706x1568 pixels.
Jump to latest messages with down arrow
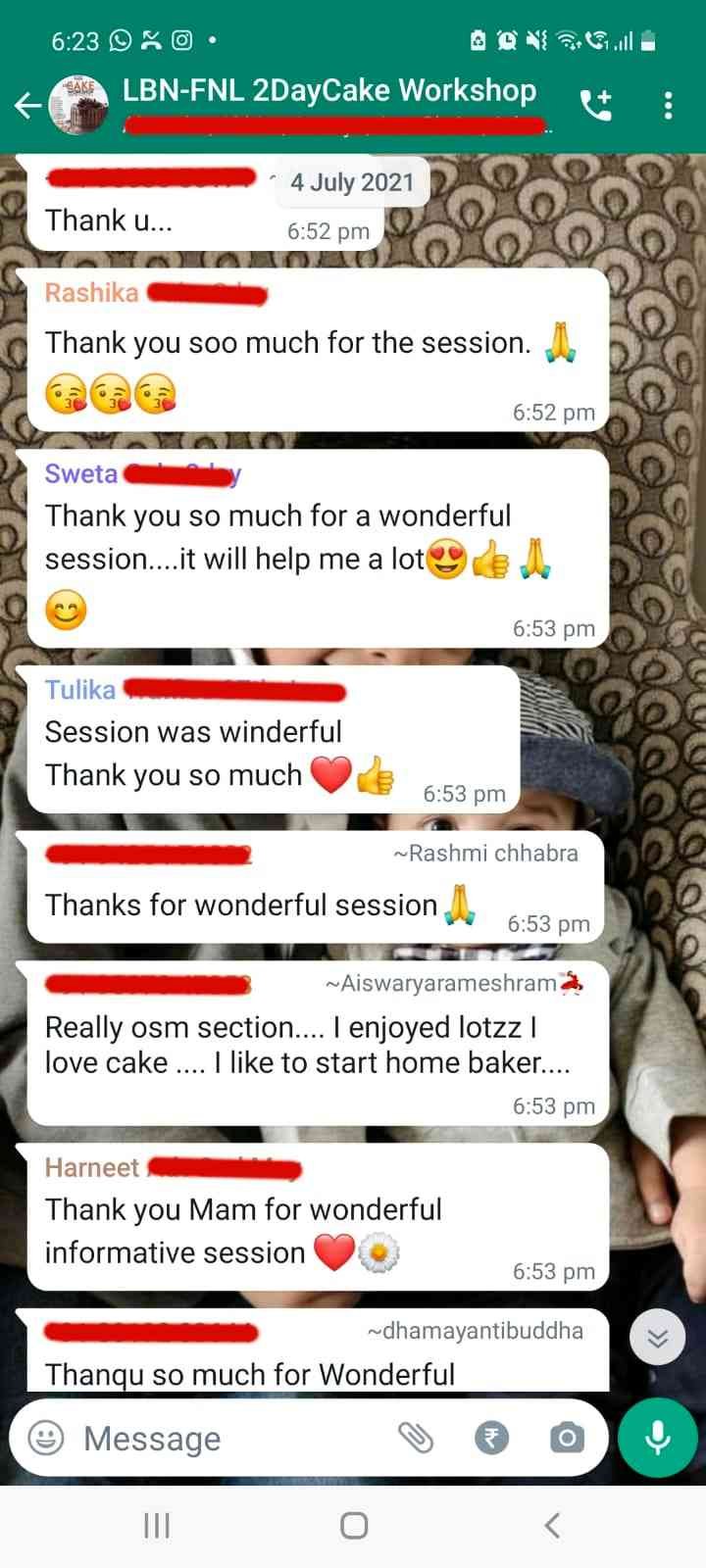657,1339
